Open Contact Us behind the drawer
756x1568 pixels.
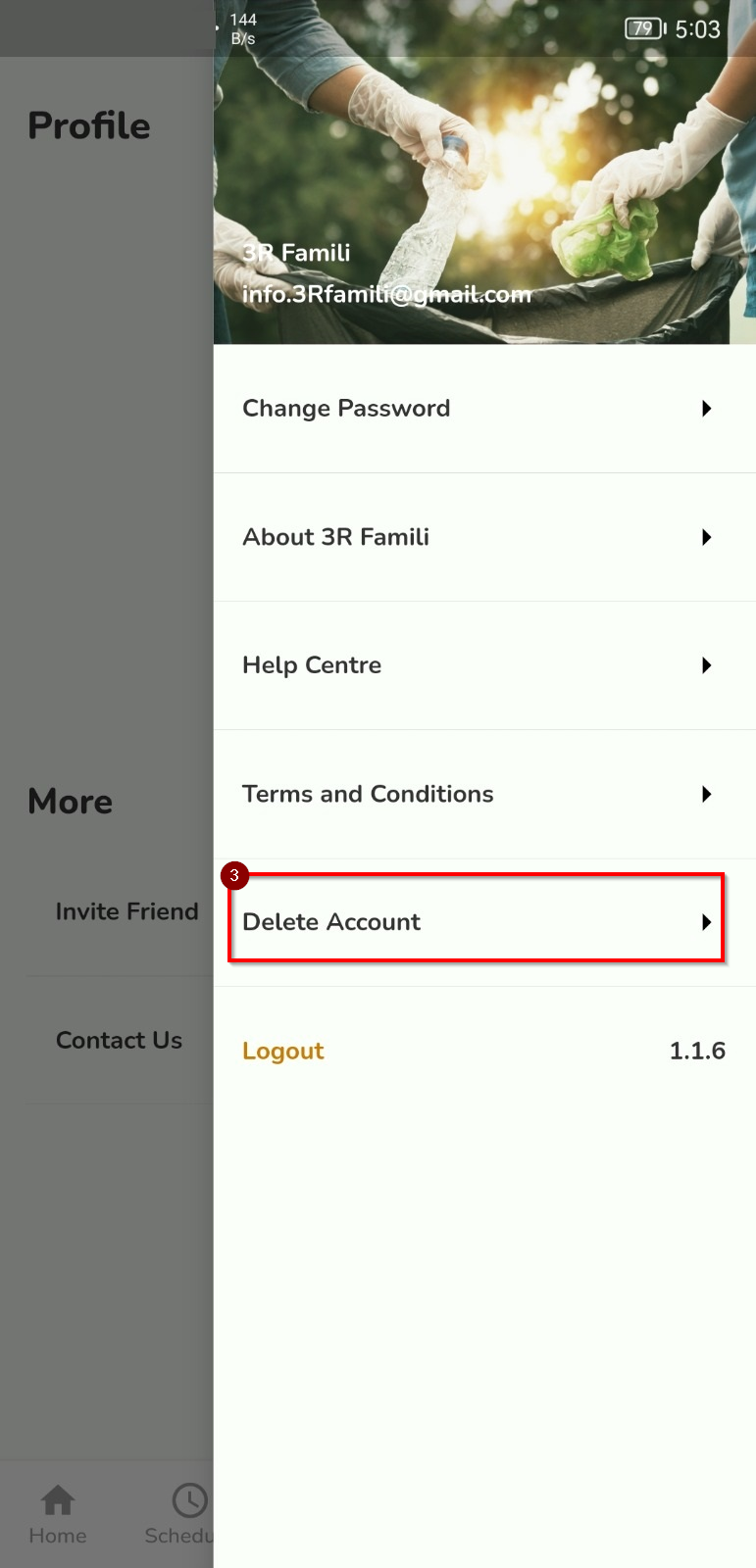pyautogui.click(x=119, y=1040)
